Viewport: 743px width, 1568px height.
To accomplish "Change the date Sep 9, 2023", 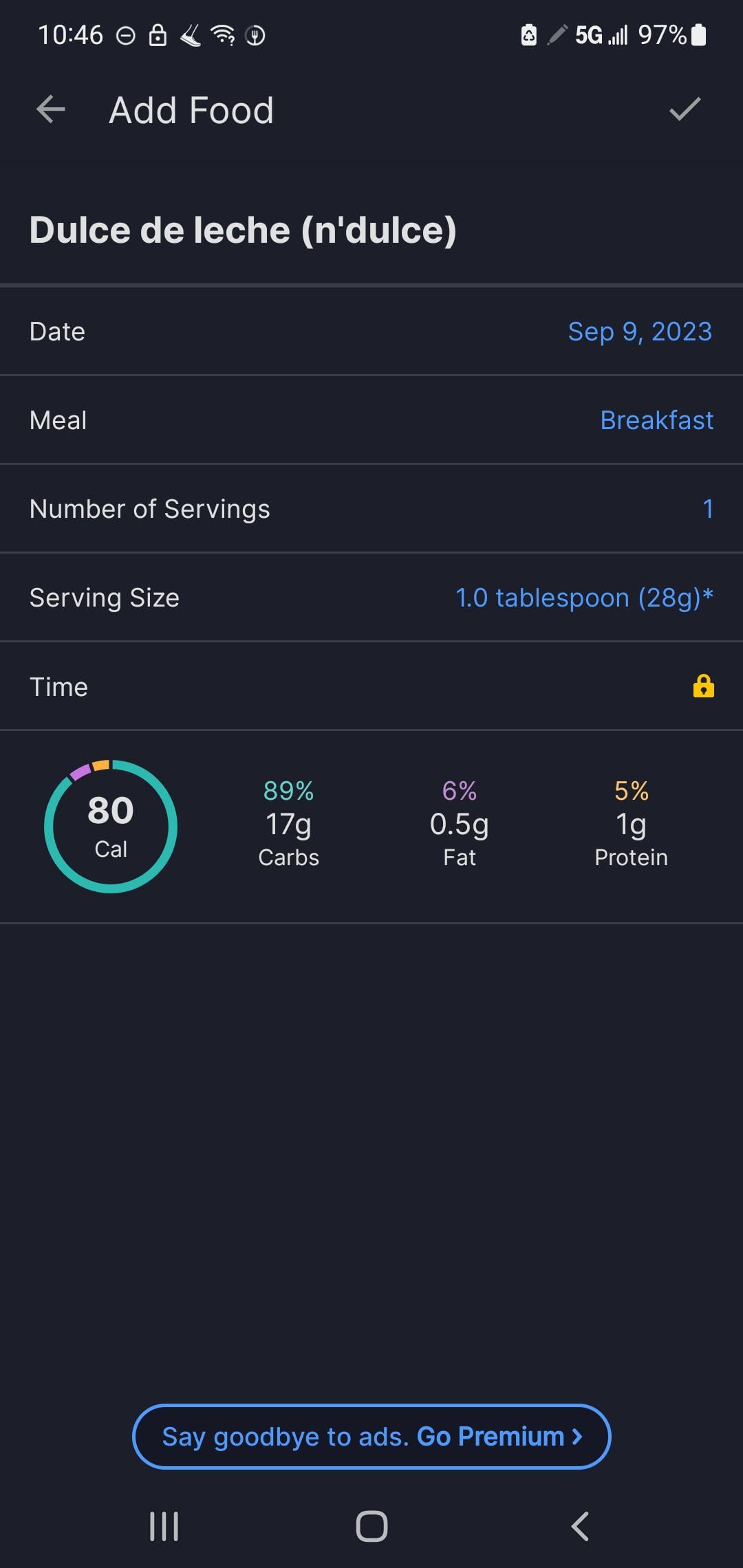I will pos(639,331).
